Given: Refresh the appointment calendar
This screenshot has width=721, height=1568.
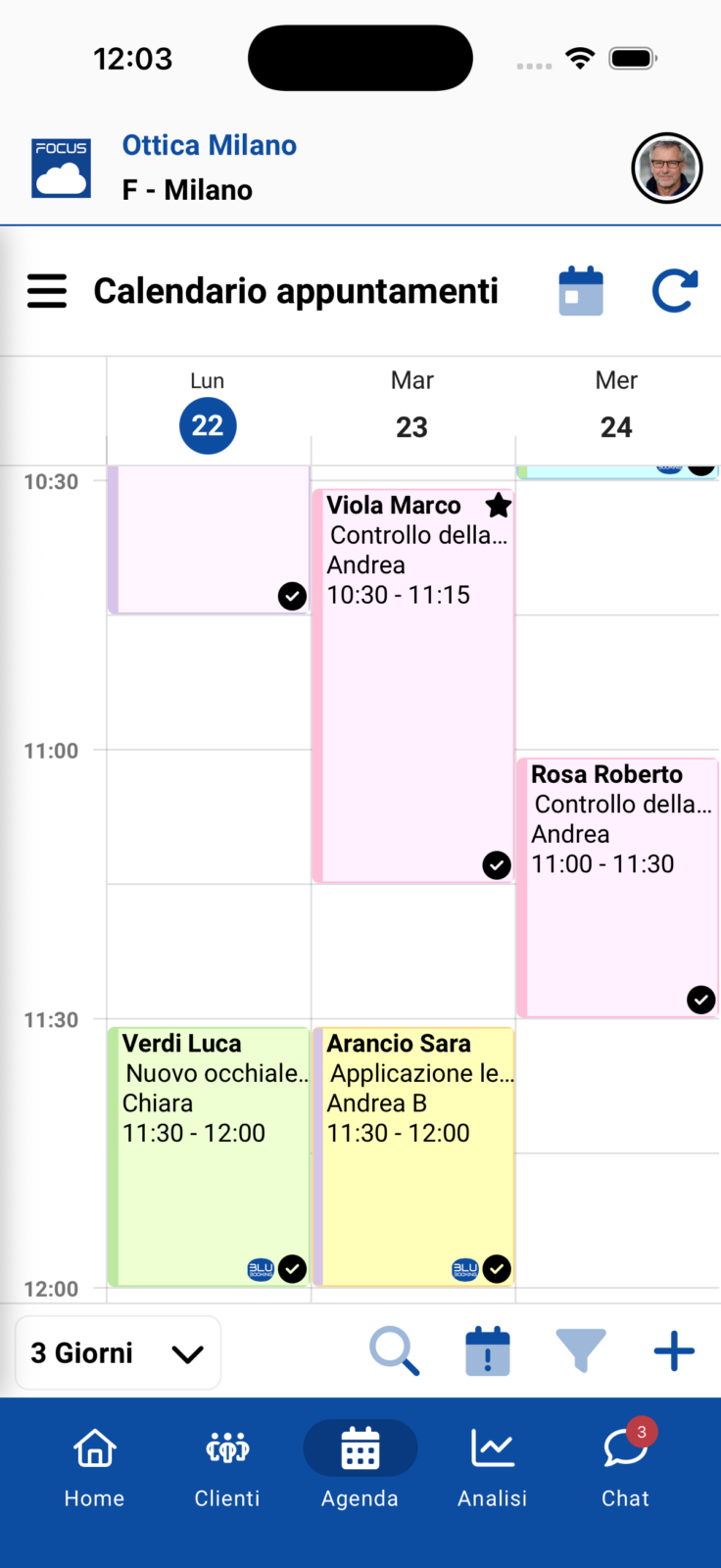Looking at the screenshot, I should [x=674, y=290].
